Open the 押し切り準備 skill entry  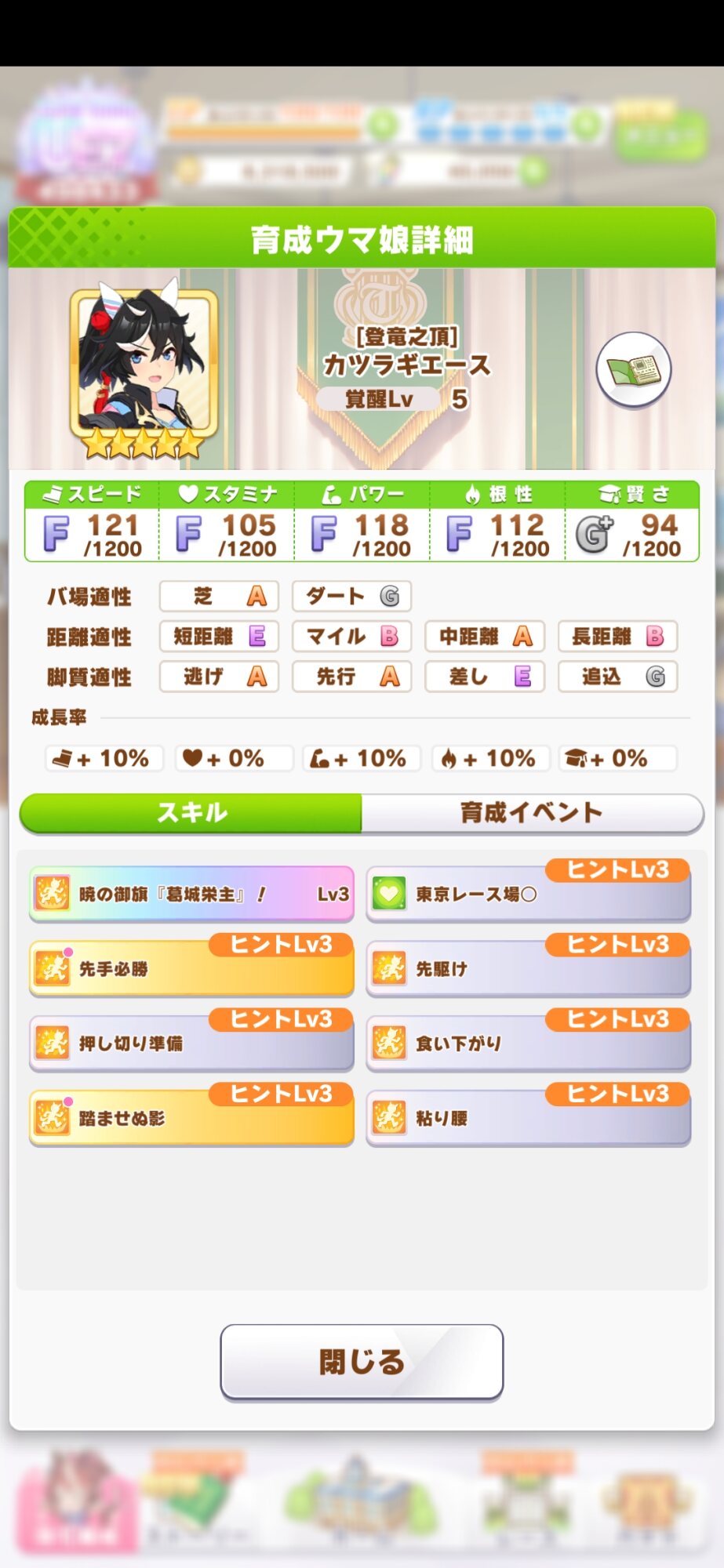pos(191,1044)
